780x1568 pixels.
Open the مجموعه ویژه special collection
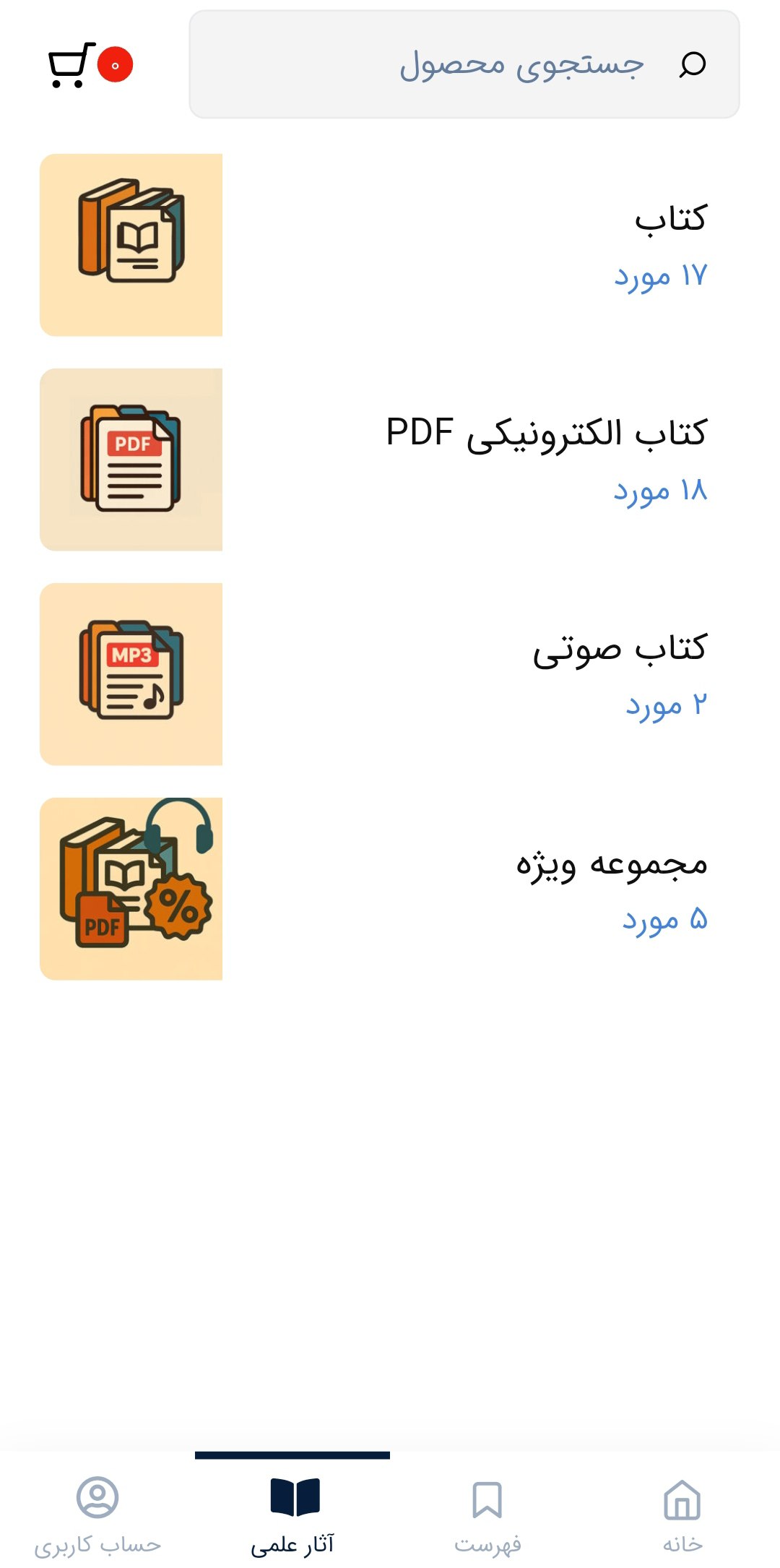[390, 889]
